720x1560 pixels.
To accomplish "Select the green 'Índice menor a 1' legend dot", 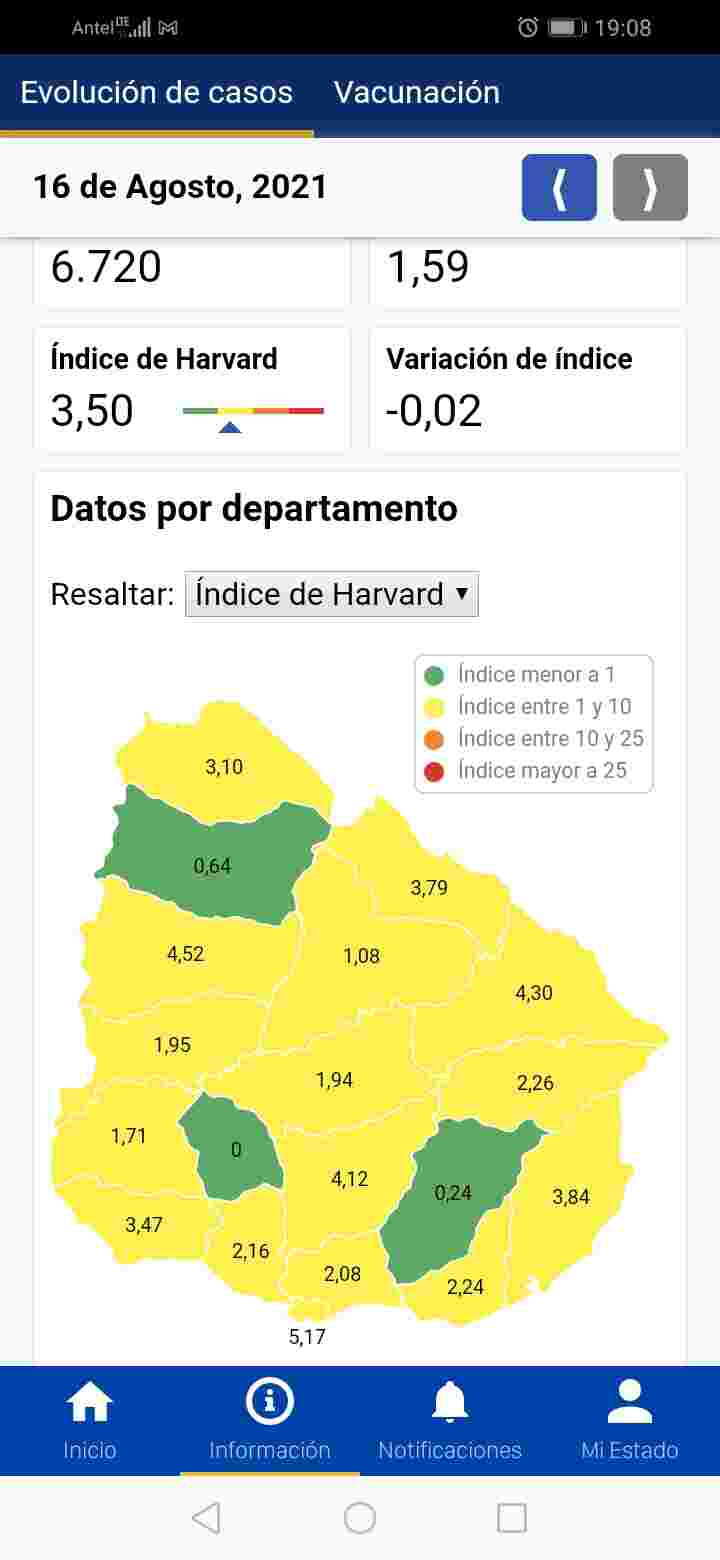I will (x=436, y=674).
